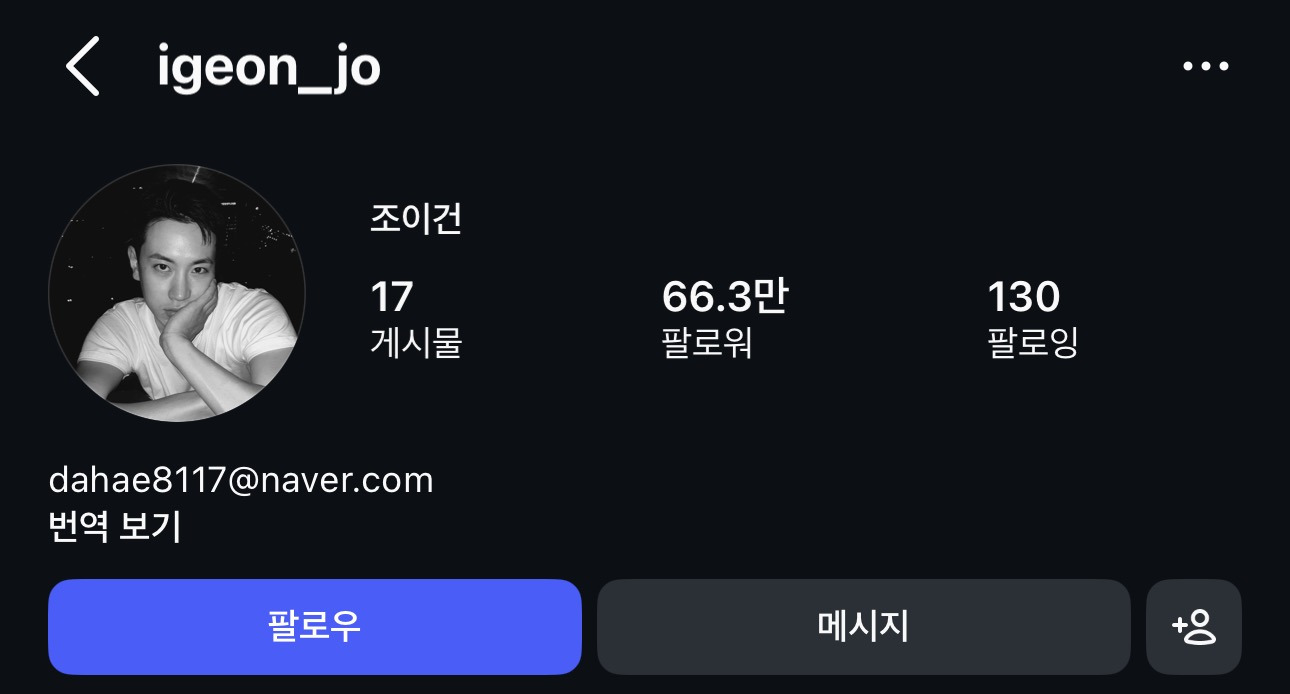This screenshot has width=1290, height=694.
Task: Tap 번역 보기 to translate bio
Action: tap(115, 527)
